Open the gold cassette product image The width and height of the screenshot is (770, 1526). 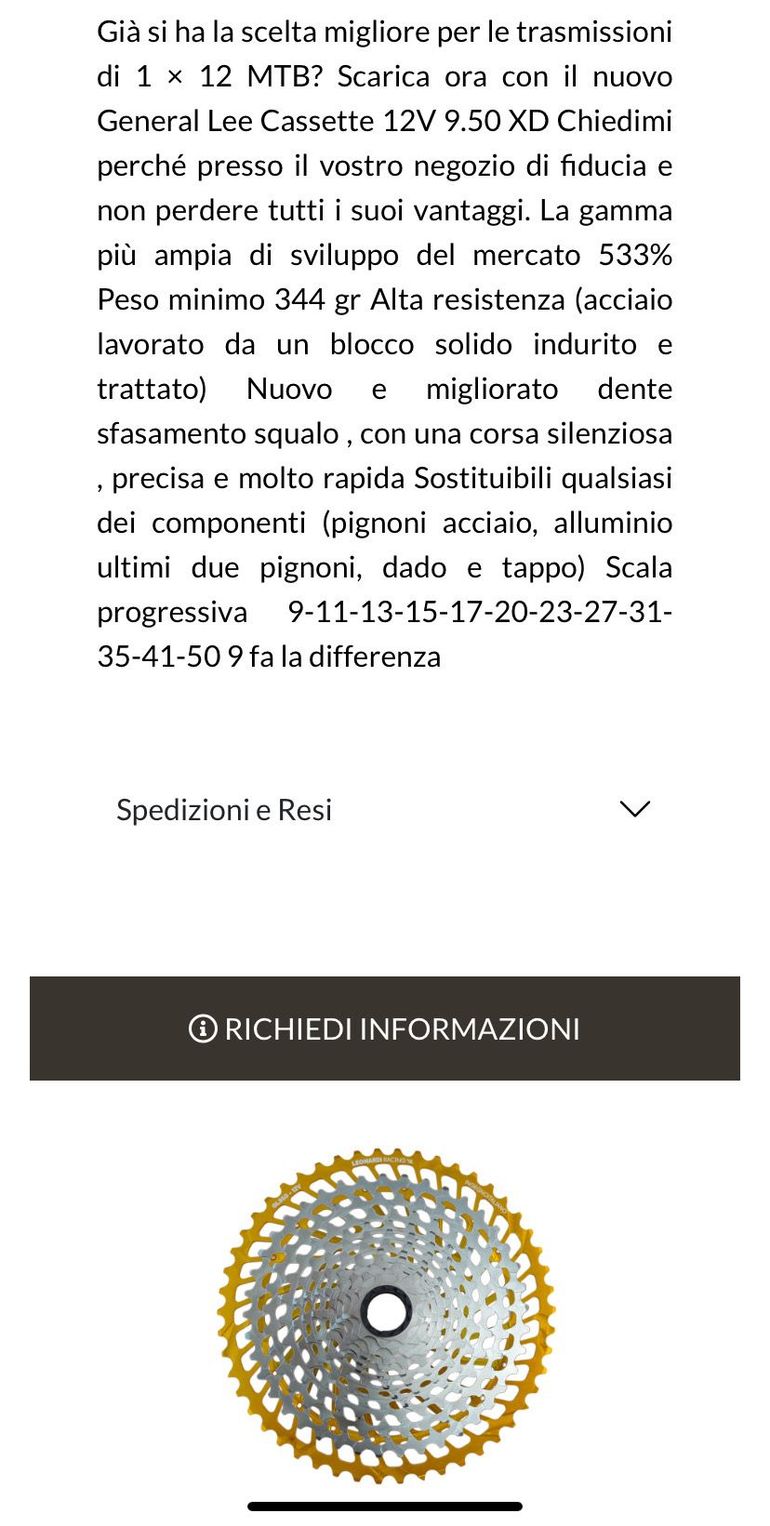point(386,1314)
